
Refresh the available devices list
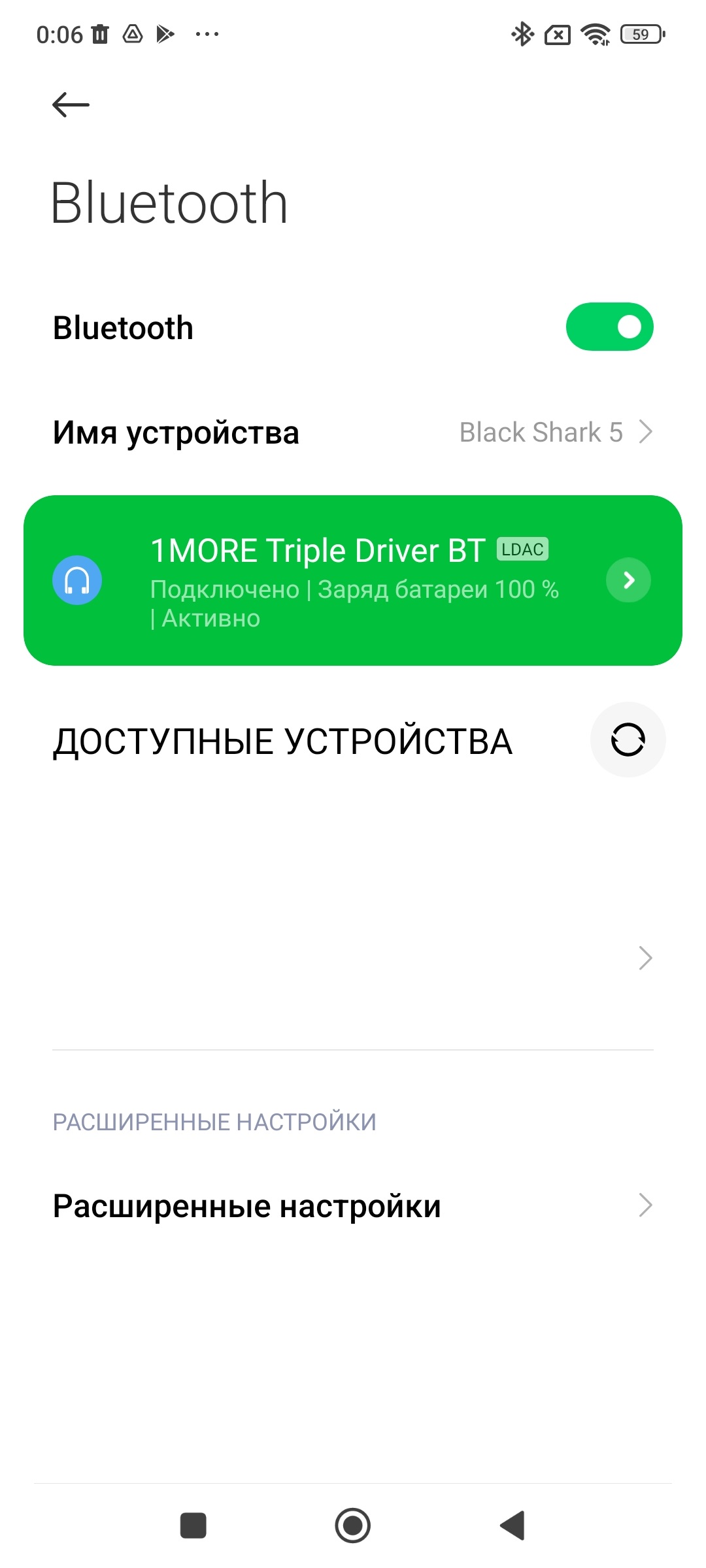tap(628, 740)
